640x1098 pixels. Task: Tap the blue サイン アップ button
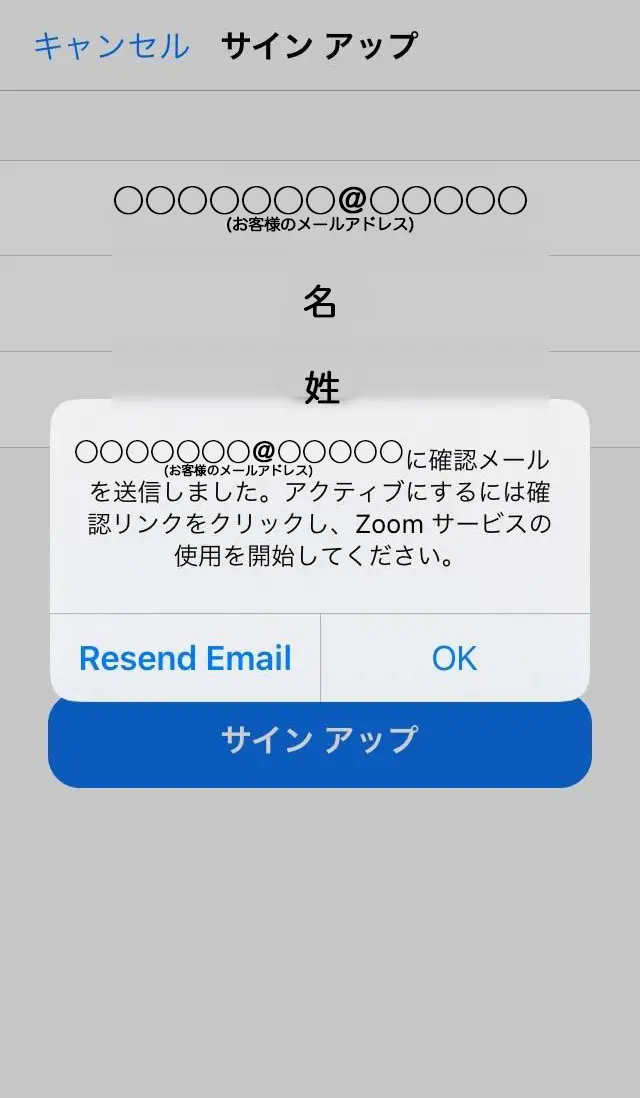coord(320,742)
